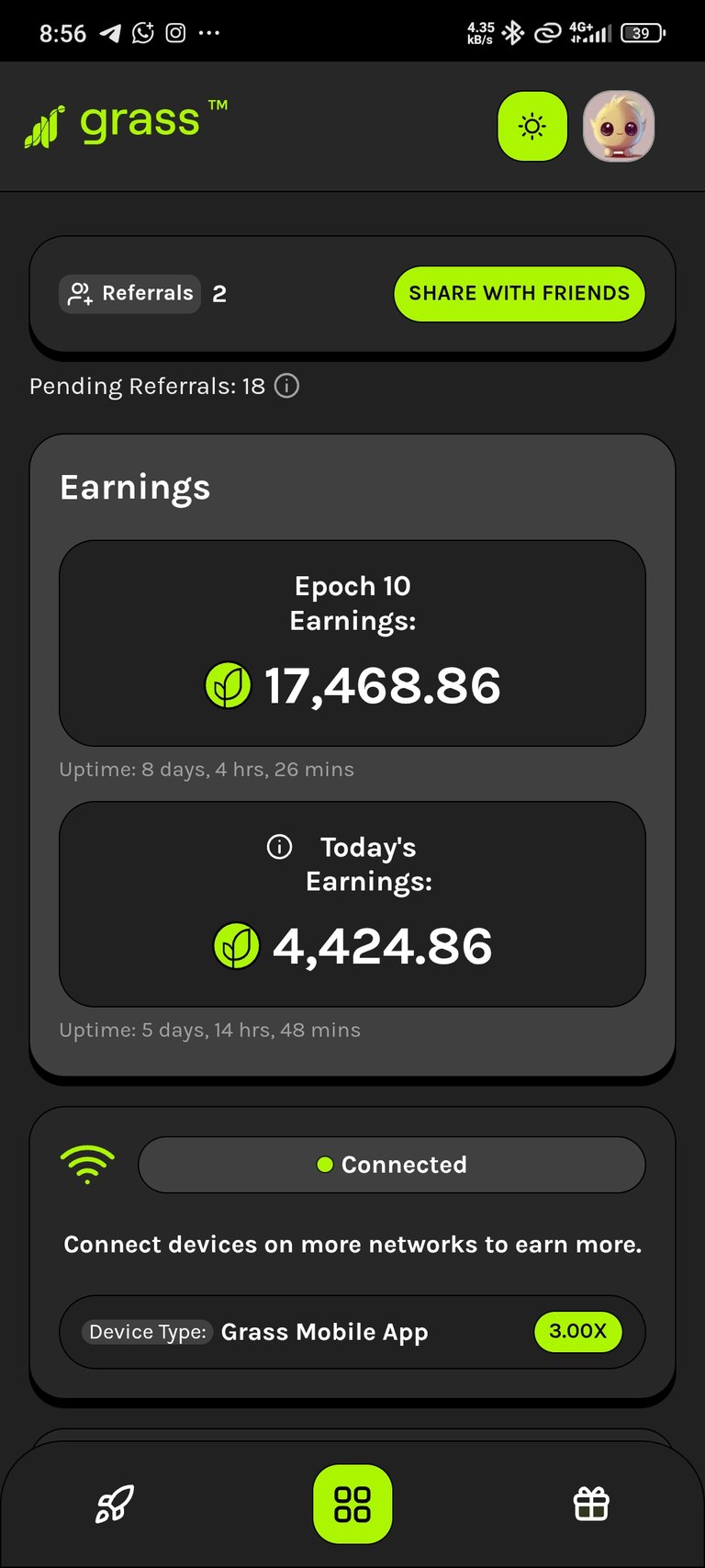Image resolution: width=705 pixels, height=1568 pixels.
Task: Show info for Today's Earnings
Action: (279, 847)
